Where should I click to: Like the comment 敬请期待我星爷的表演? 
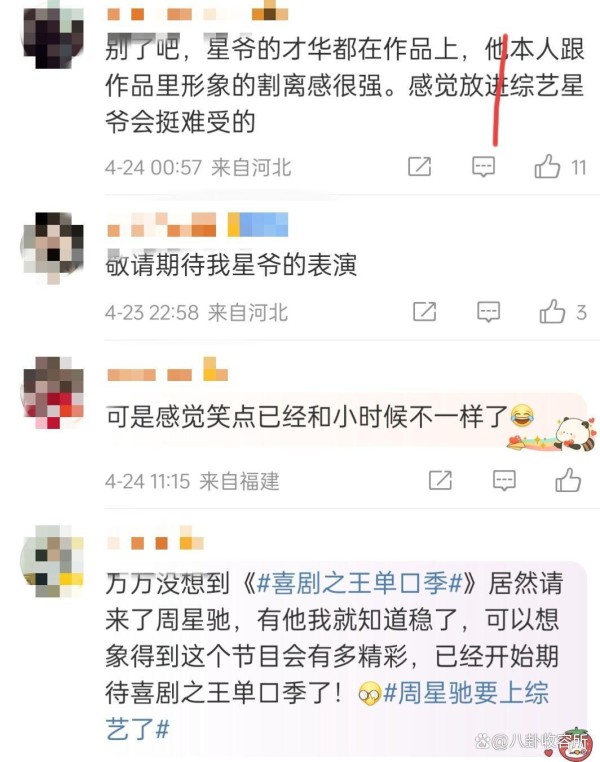(x=552, y=312)
